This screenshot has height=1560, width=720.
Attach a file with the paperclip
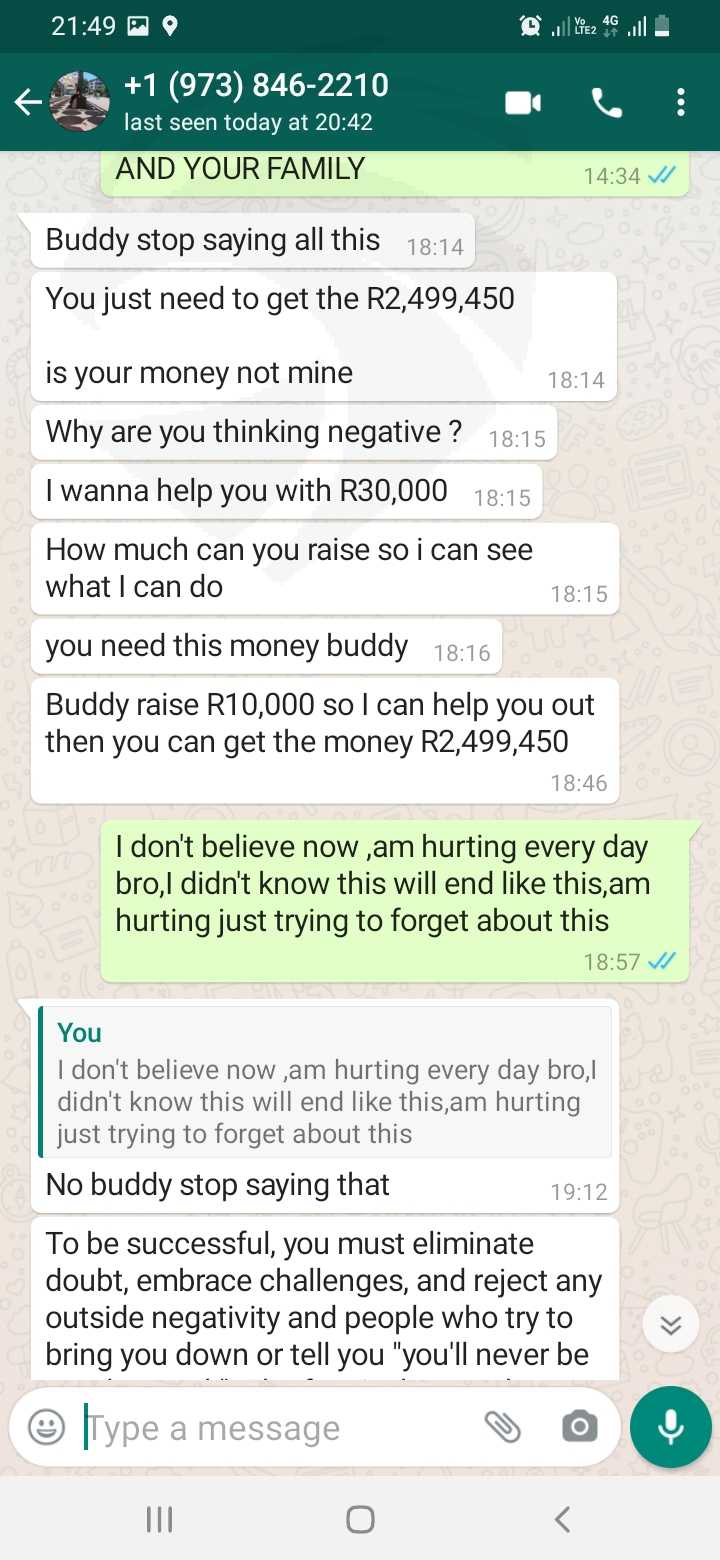pyautogui.click(x=503, y=1427)
